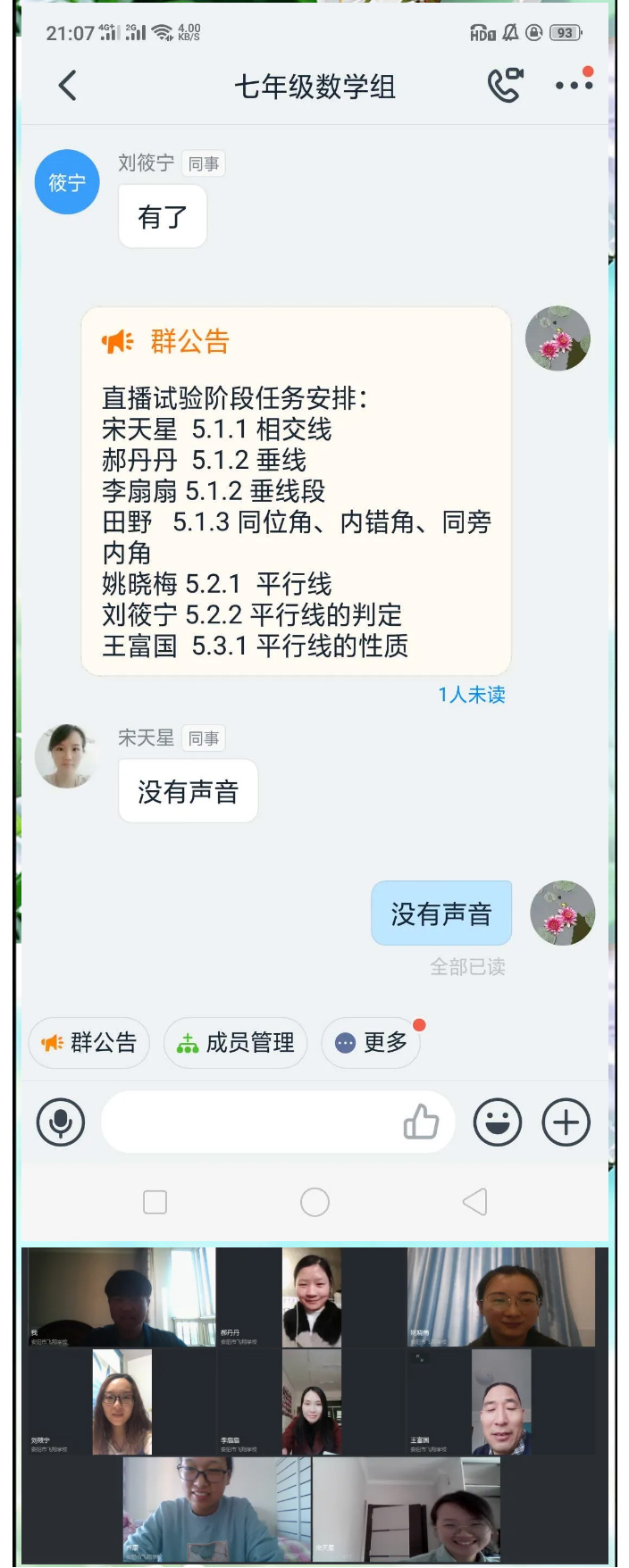Open the 更多 shortcut chip
Image resolution: width=629 pixels, height=1568 pixels.
(x=372, y=1042)
